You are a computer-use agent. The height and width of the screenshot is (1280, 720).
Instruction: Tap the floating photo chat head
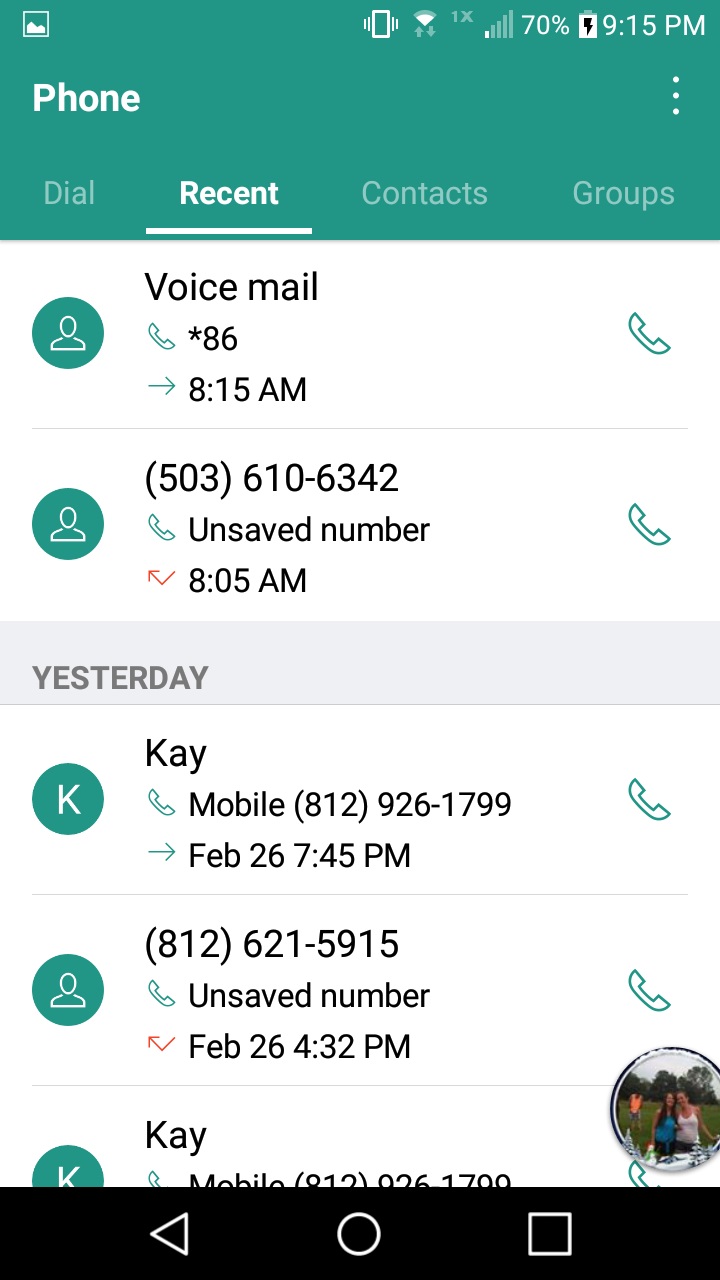[x=667, y=1110]
